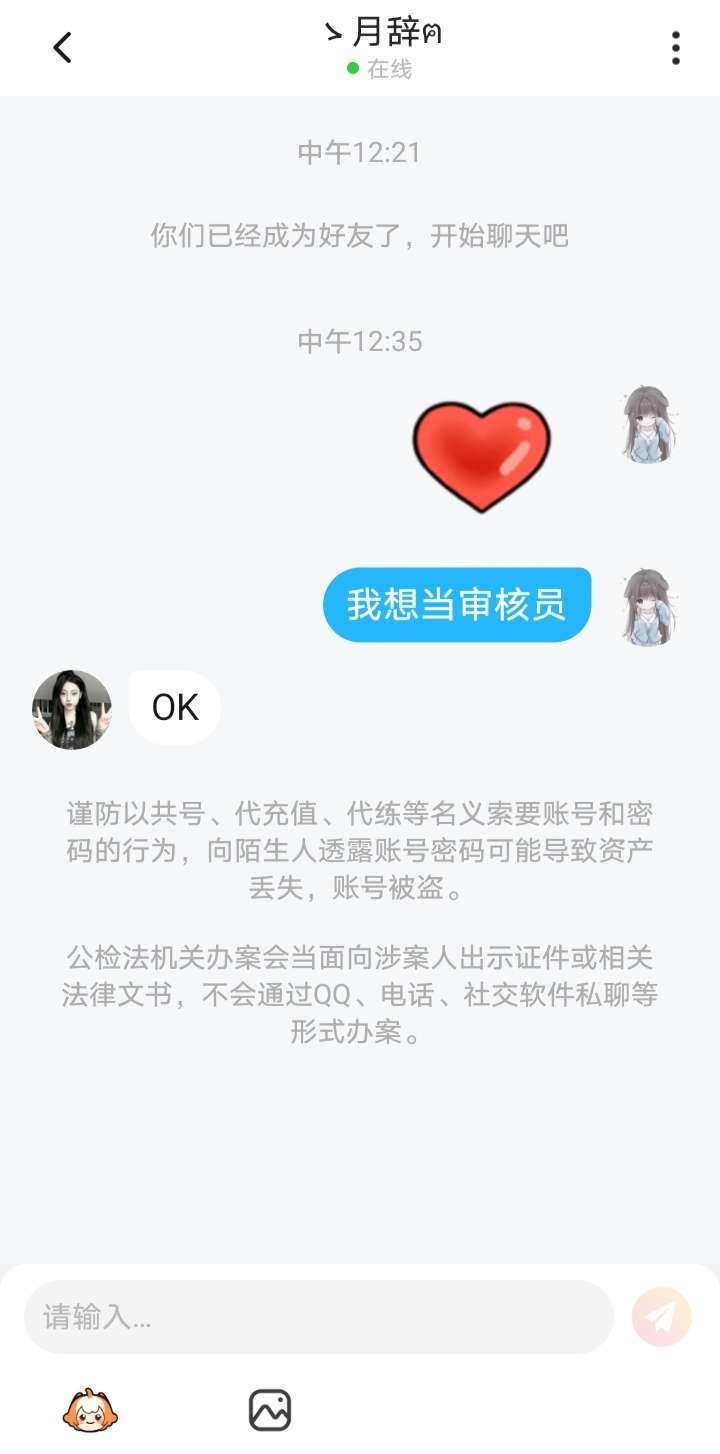This screenshot has width=720, height=1454.
Task: Open the three-dot overflow menu
Action: coord(676,47)
